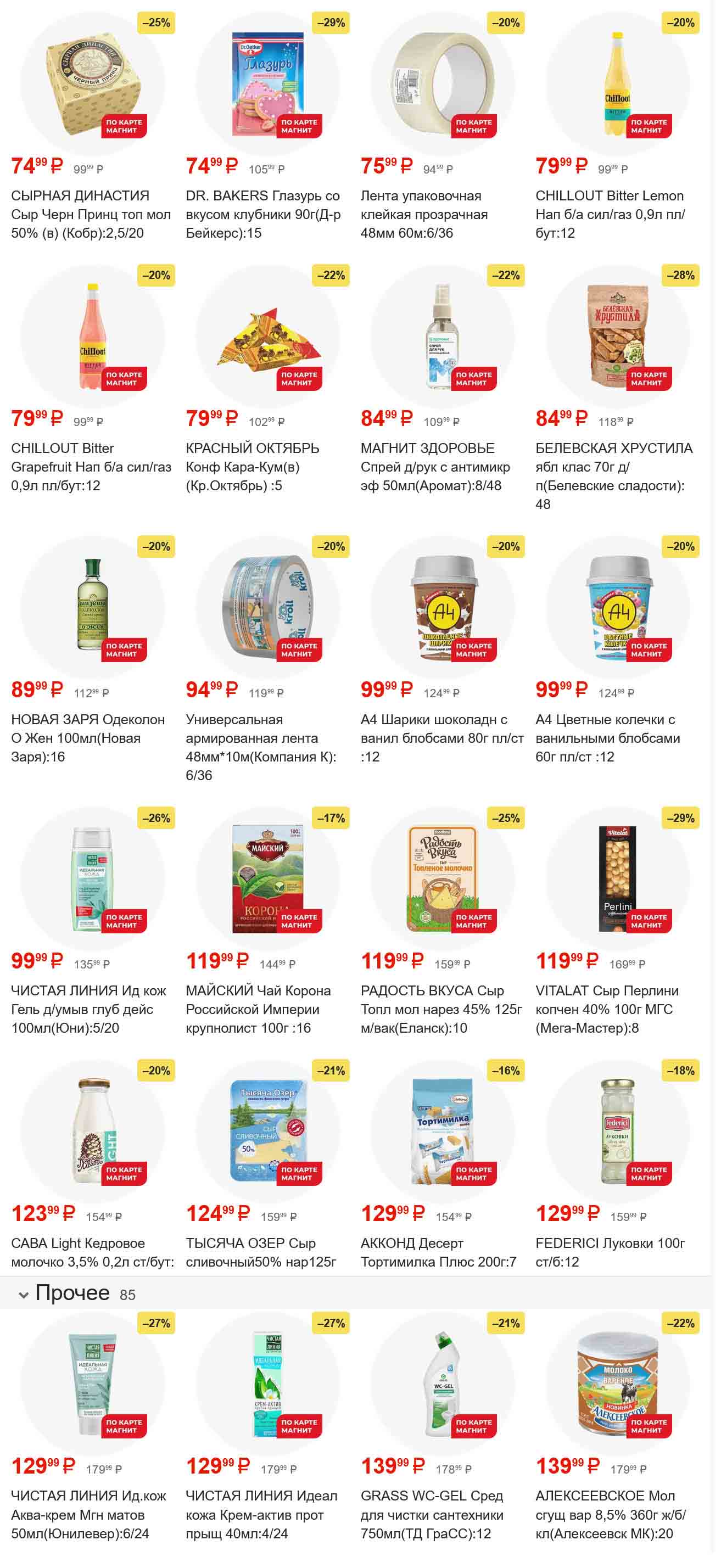Image resolution: width=721 pixels, height=1568 pixels.
Task: Collapse the Прочее section
Action: click(24, 1295)
